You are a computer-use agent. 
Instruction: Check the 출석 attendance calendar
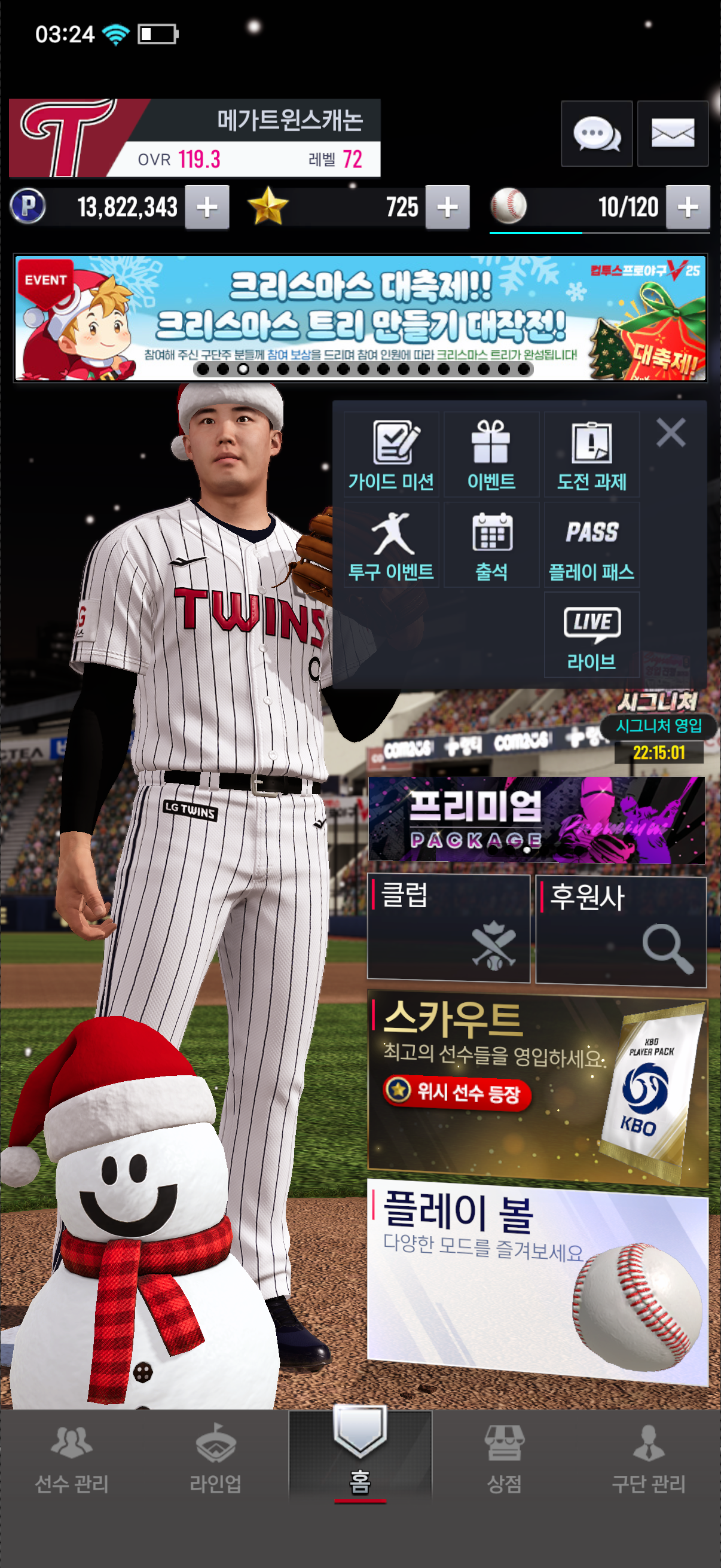pos(491,544)
